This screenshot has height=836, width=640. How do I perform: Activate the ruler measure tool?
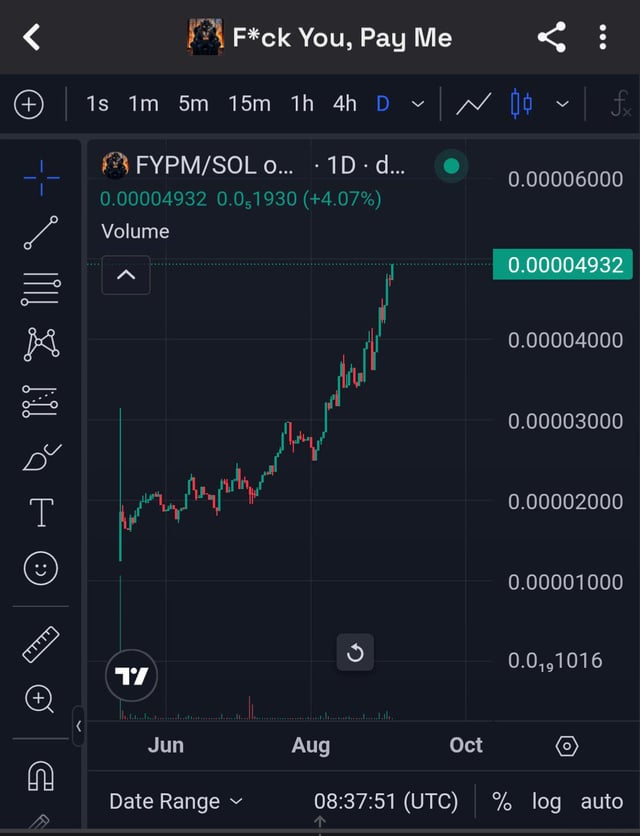pos(41,644)
